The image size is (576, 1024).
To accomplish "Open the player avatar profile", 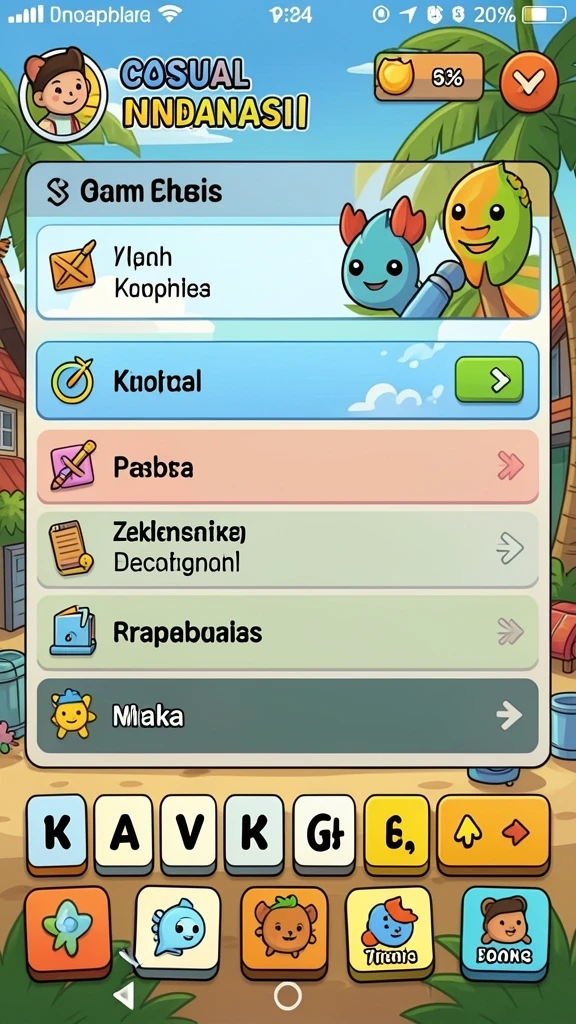I will tap(63, 93).
